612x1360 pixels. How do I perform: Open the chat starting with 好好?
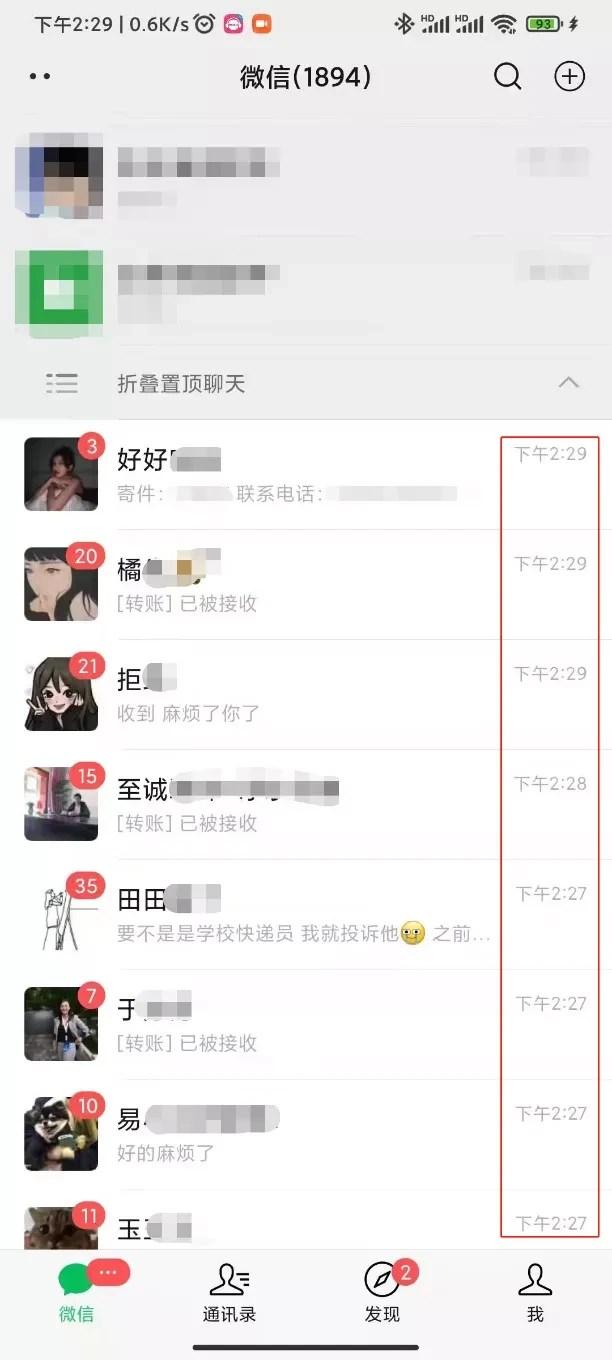tap(306, 474)
